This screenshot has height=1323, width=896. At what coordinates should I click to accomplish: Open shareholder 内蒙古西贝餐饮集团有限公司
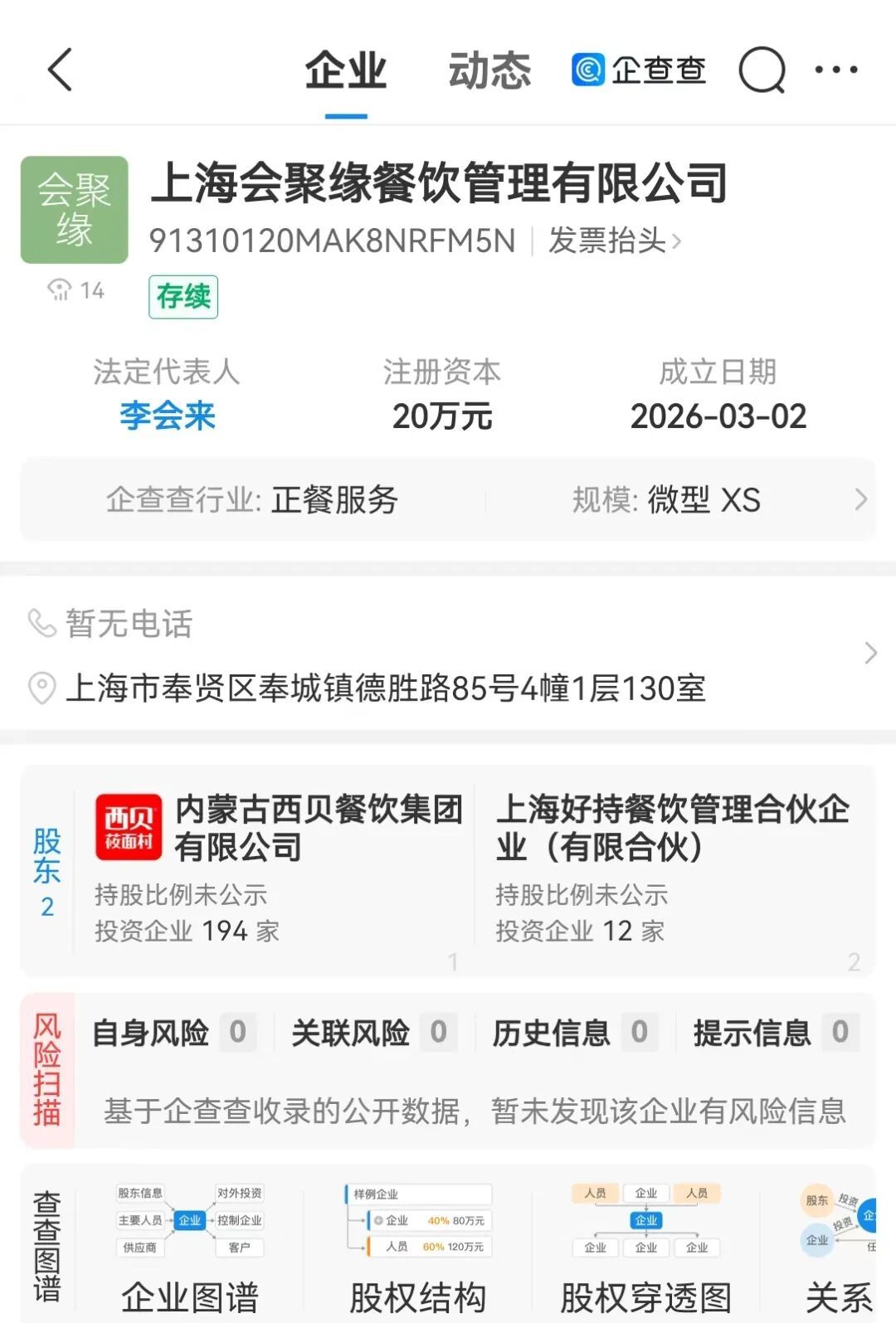point(278,863)
